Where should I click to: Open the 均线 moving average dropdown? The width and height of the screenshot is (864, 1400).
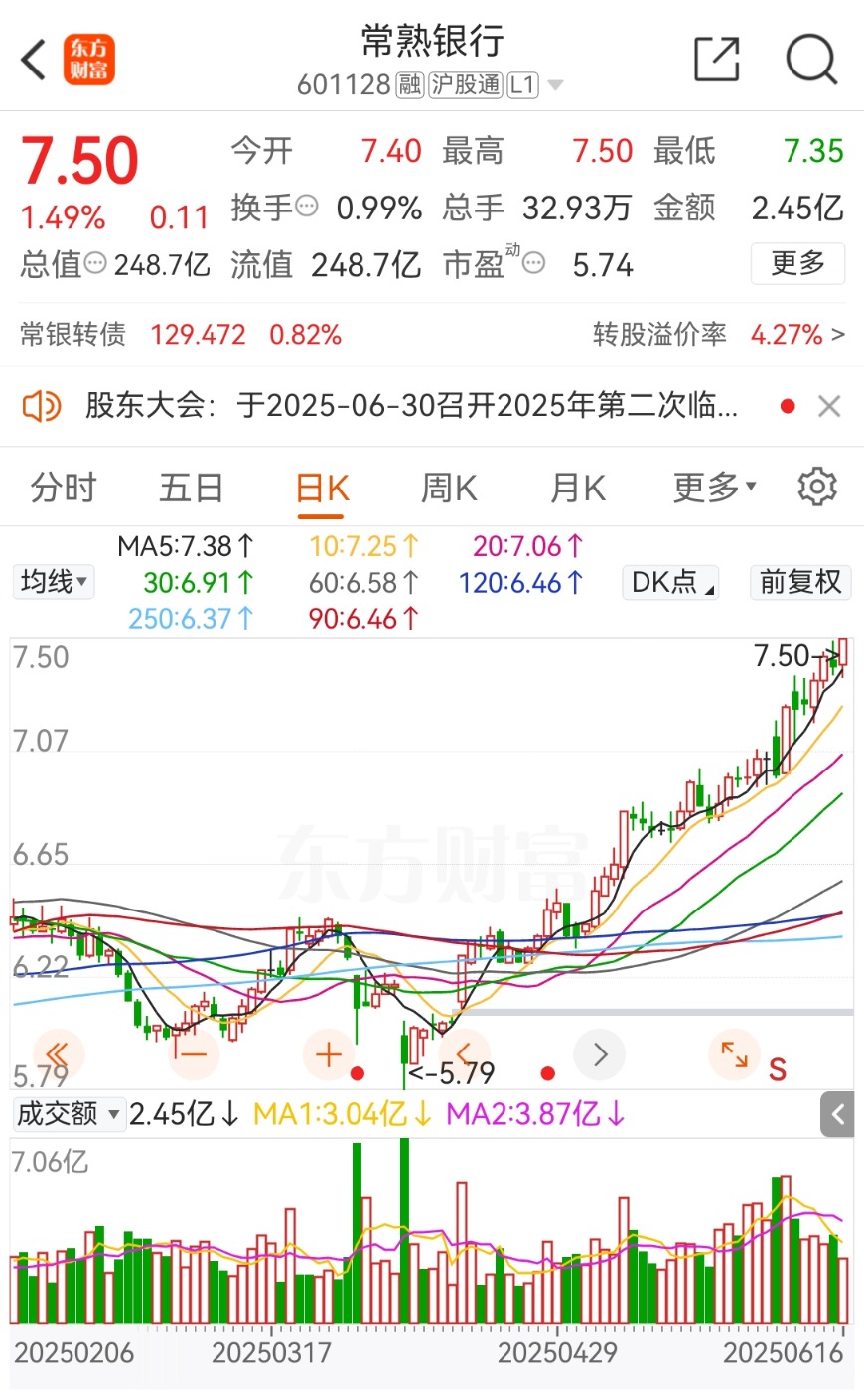53,582
